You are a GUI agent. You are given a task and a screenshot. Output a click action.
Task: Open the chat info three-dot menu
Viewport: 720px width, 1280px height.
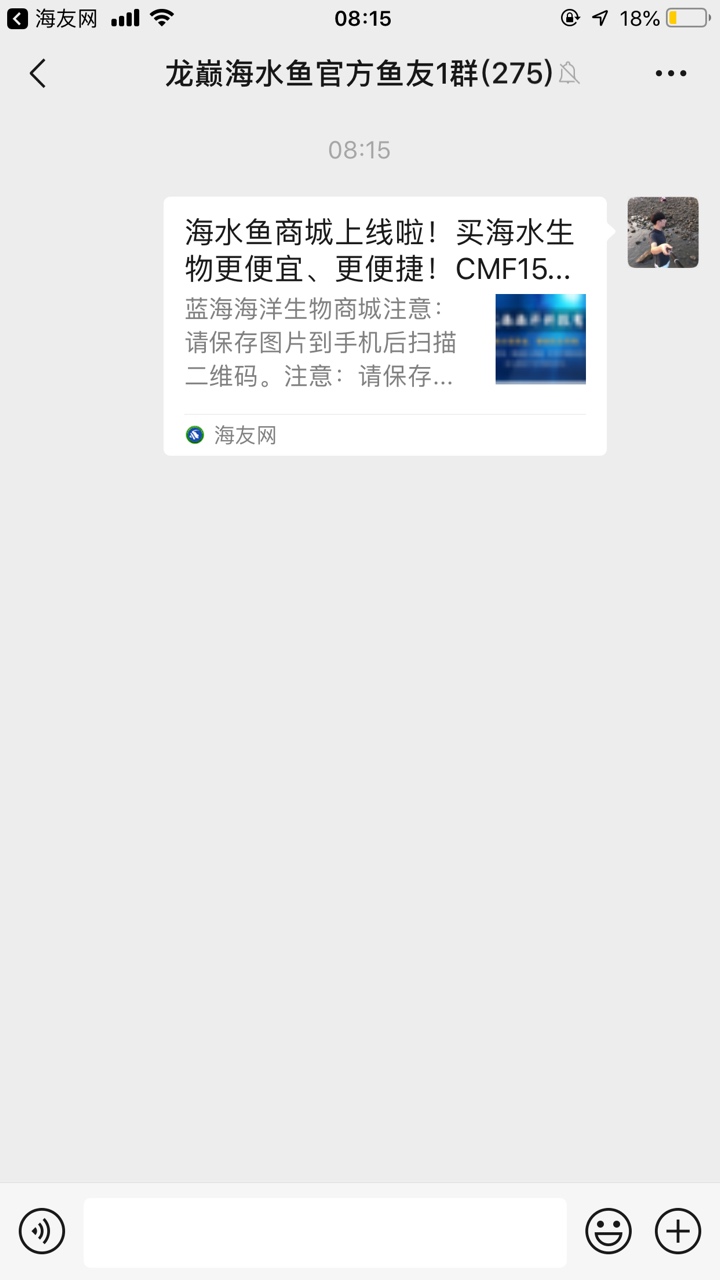(670, 73)
